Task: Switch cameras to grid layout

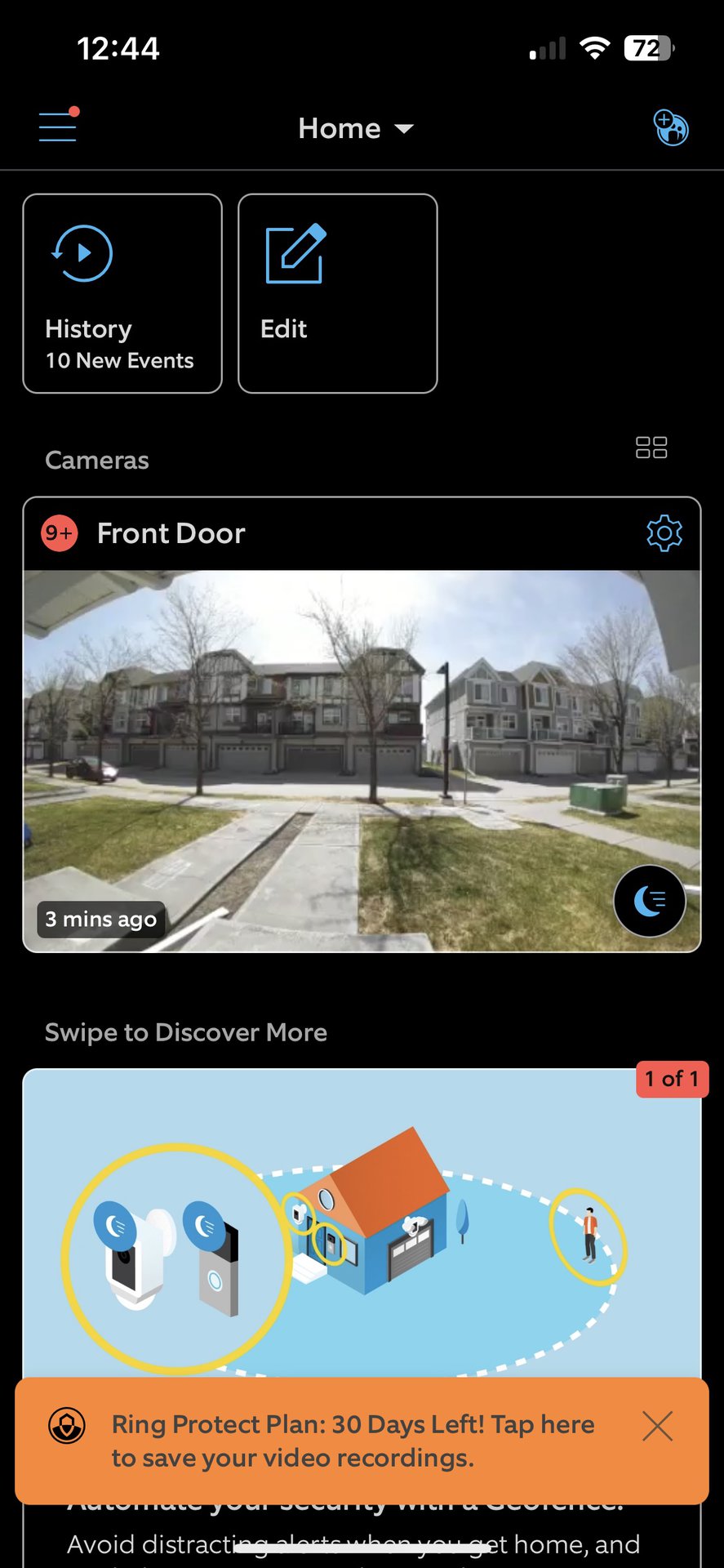Action: (651, 448)
